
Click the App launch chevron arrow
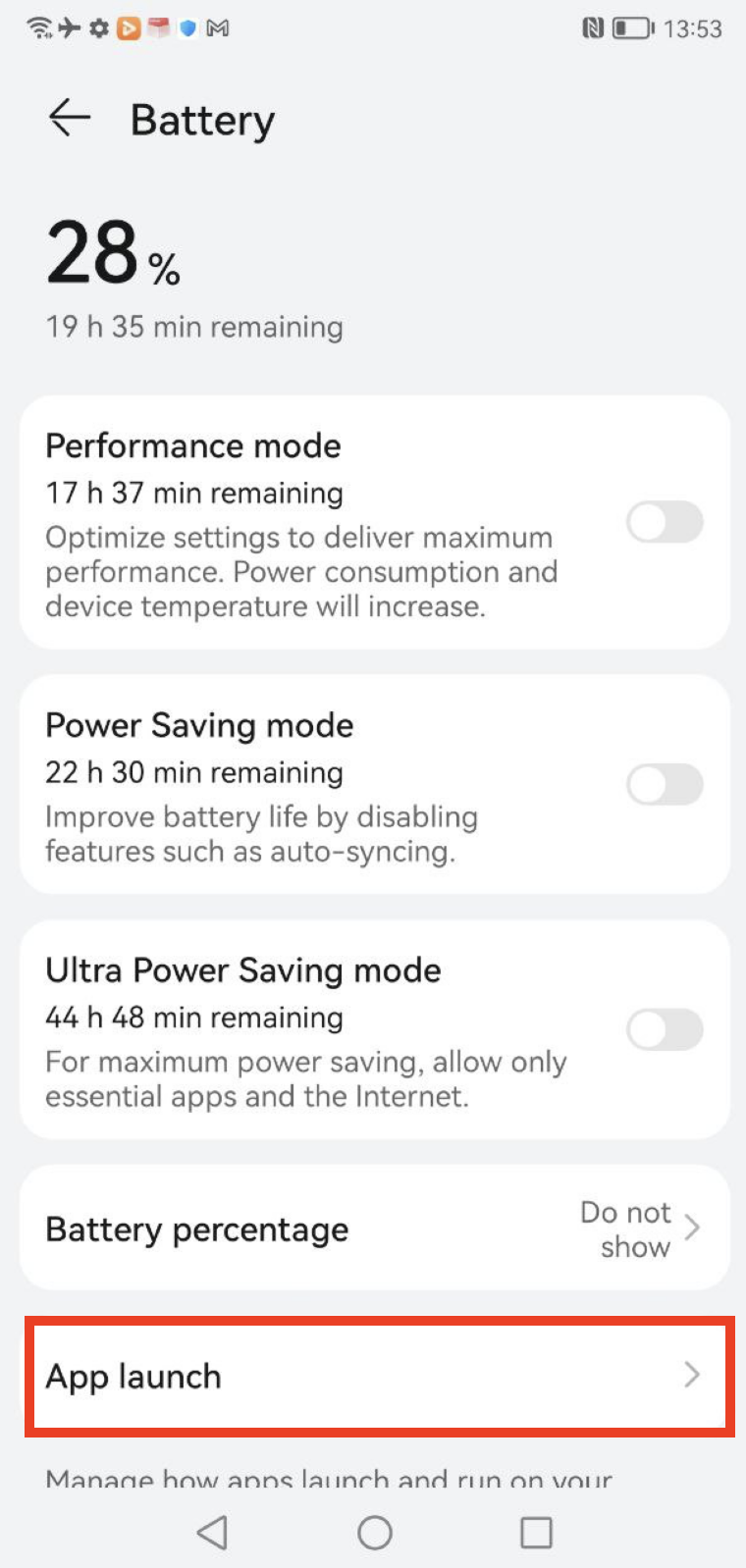click(693, 1376)
